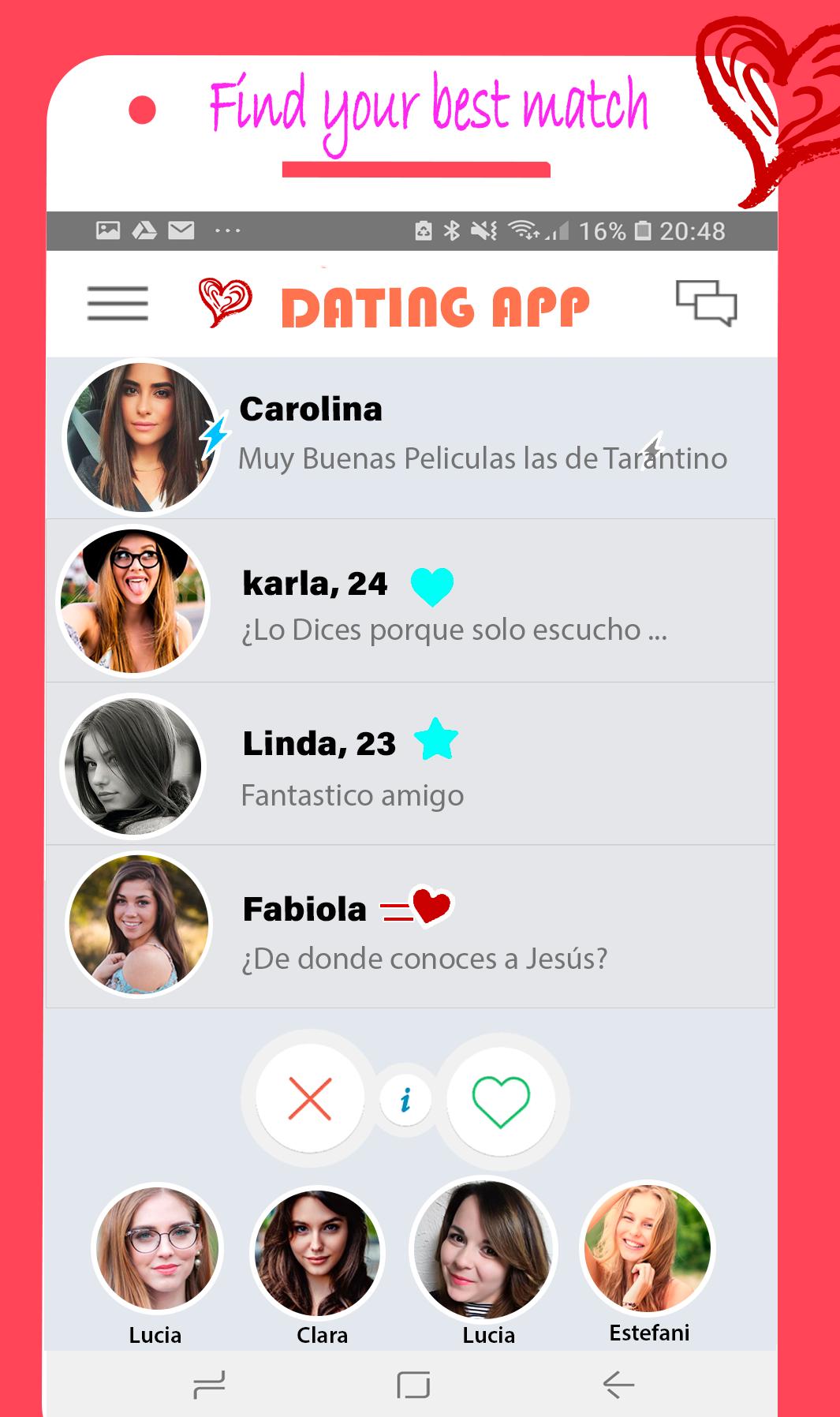Reject the profile with the X button
This screenshot has width=840, height=1417.
click(311, 1097)
